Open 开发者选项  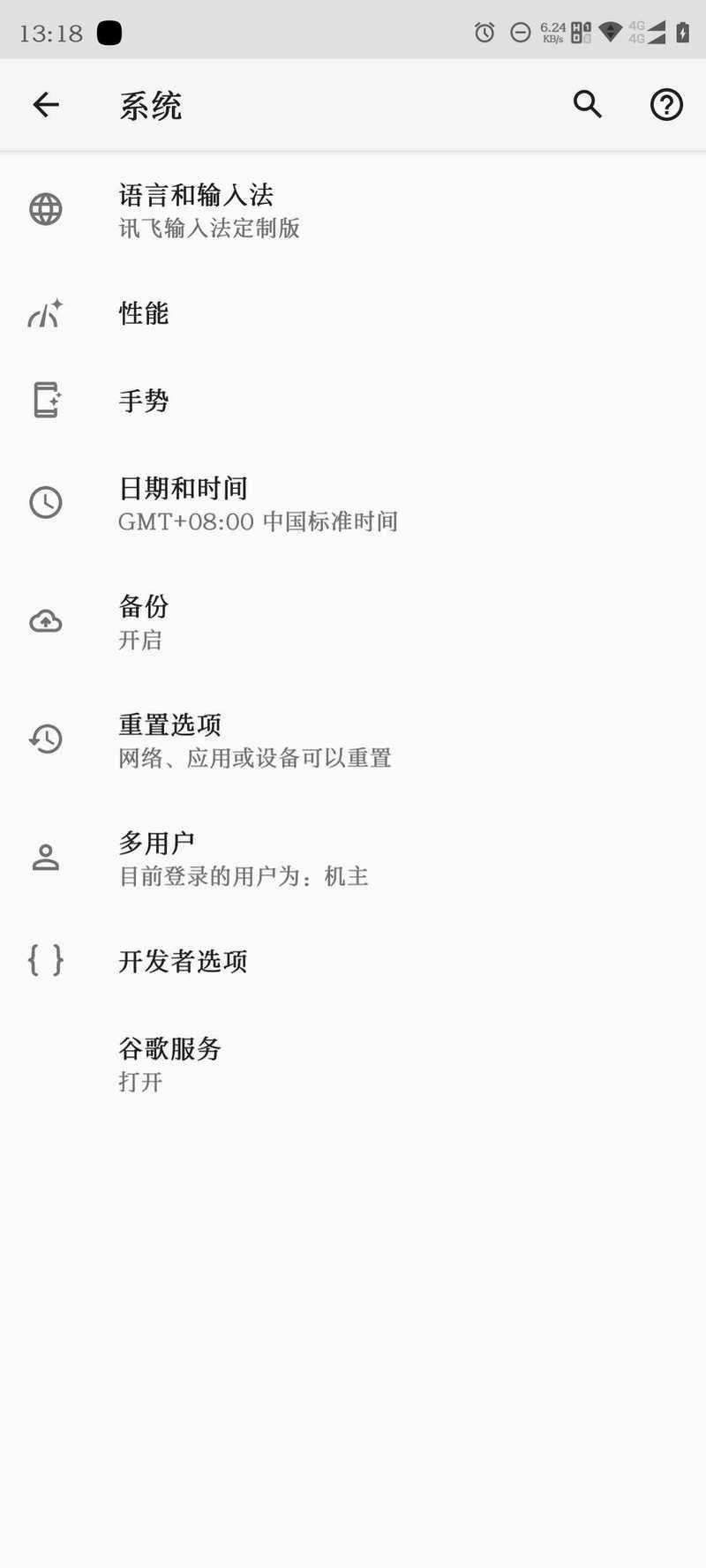click(353, 961)
